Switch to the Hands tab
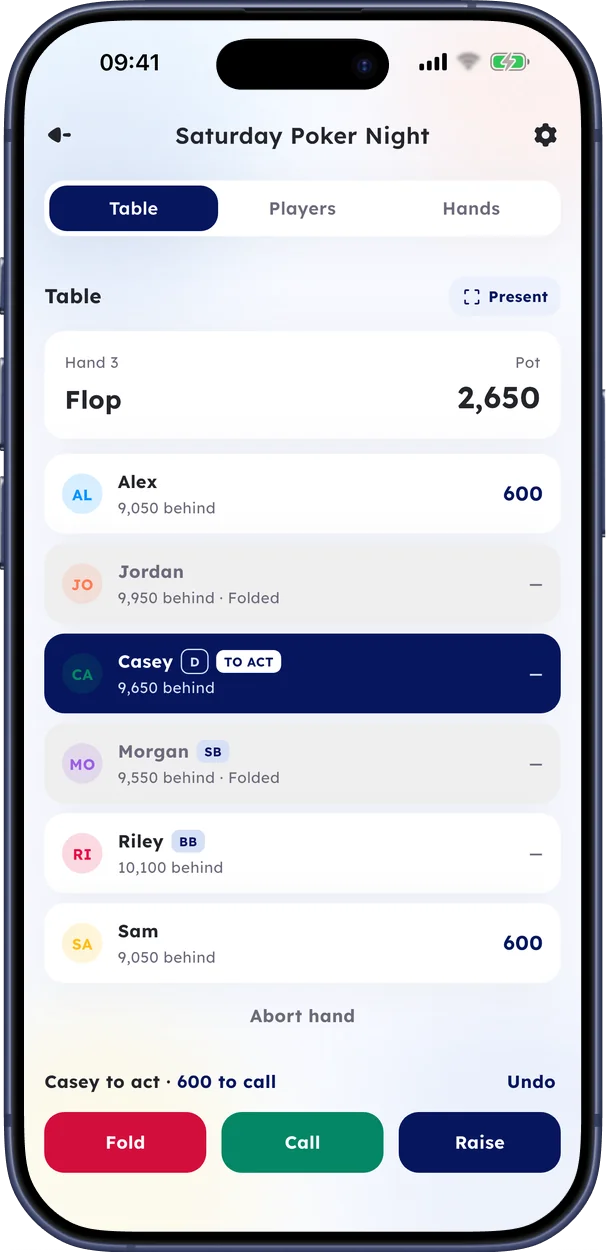 coord(471,209)
